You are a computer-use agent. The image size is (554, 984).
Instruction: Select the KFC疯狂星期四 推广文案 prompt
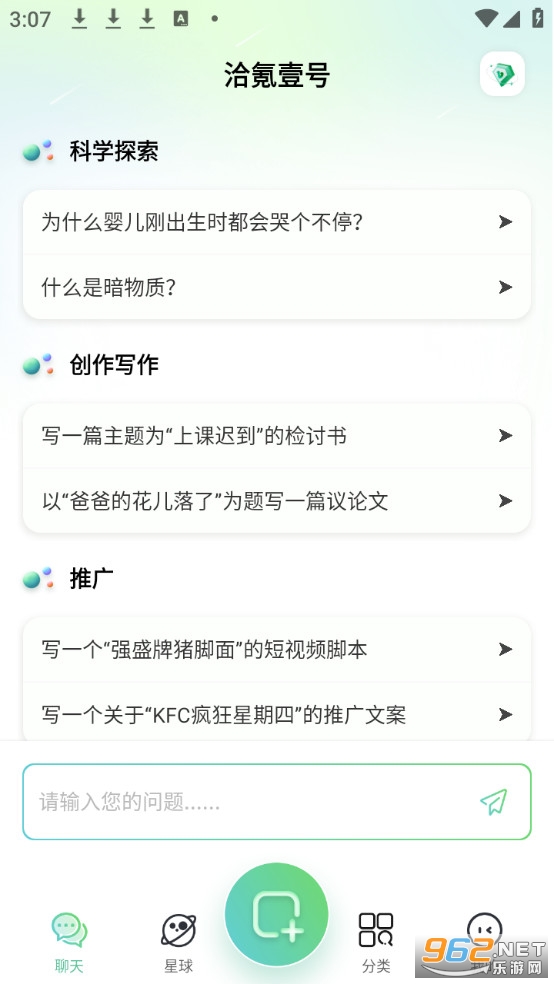(277, 714)
